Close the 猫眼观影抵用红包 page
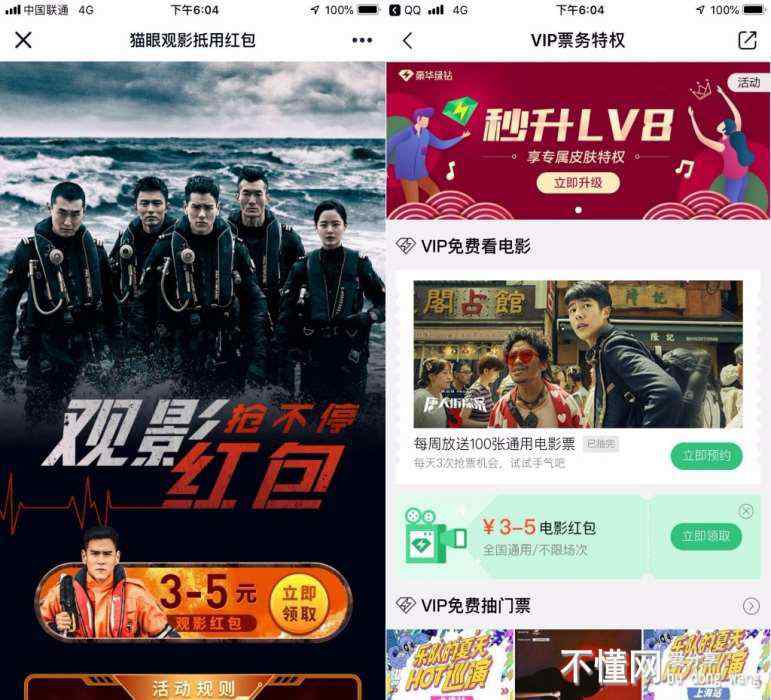This screenshot has width=771, height=700. (x=23, y=40)
